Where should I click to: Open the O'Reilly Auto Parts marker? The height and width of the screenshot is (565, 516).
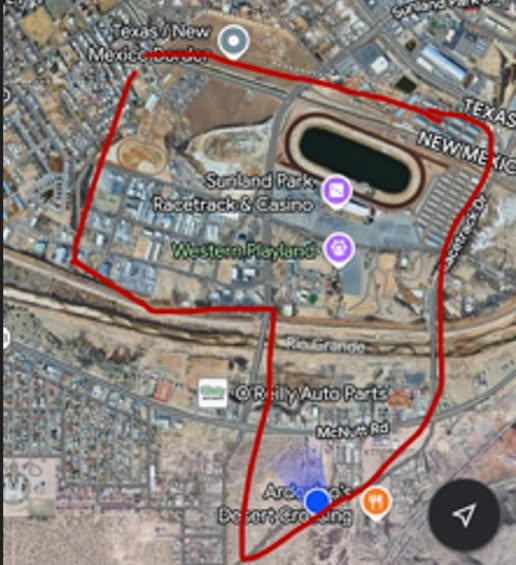click(213, 393)
